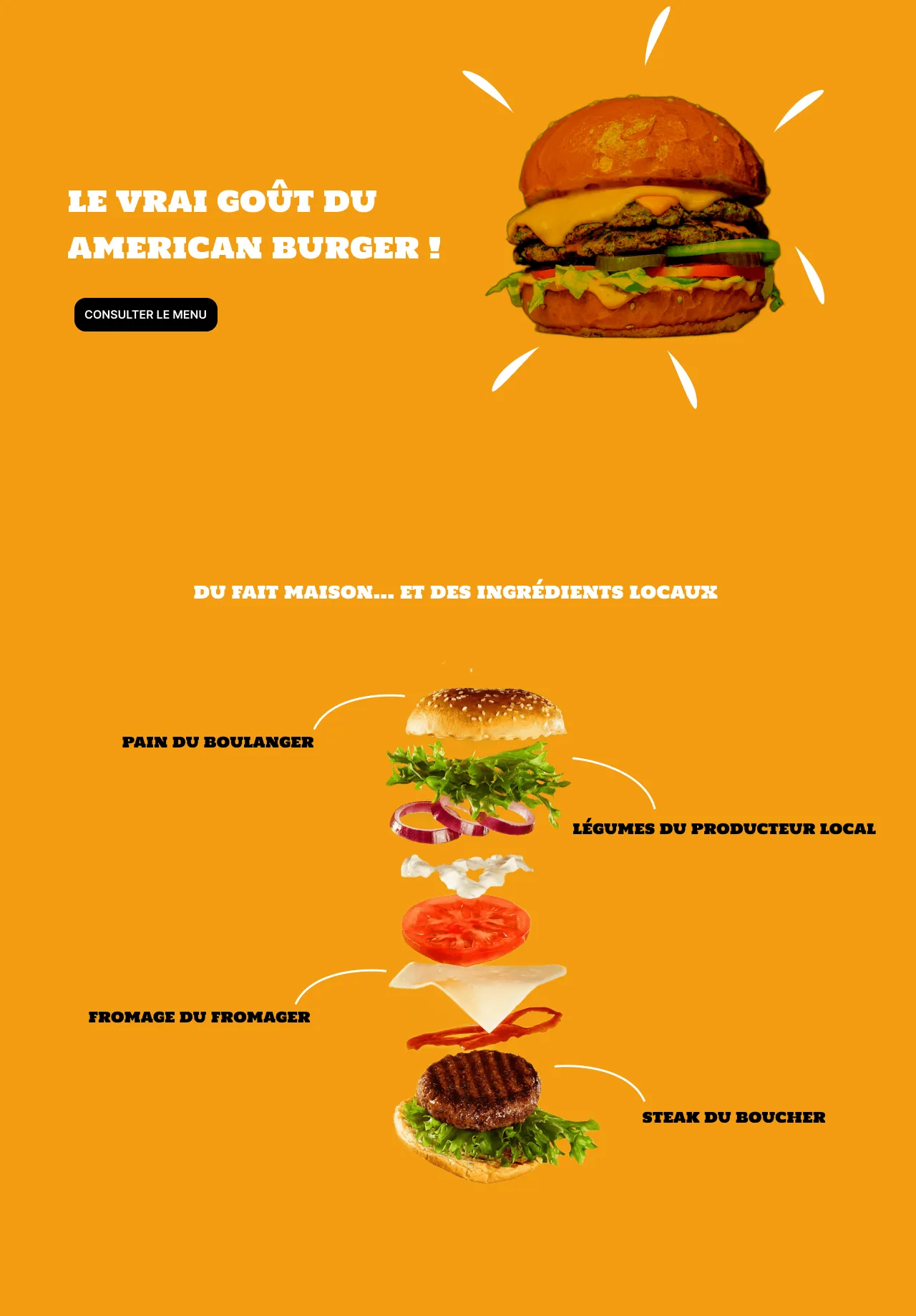The height and width of the screenshot is (1316, 916).
Task: Click the LE VRAI GOÛT DU heading
Action: click(221, 200)
